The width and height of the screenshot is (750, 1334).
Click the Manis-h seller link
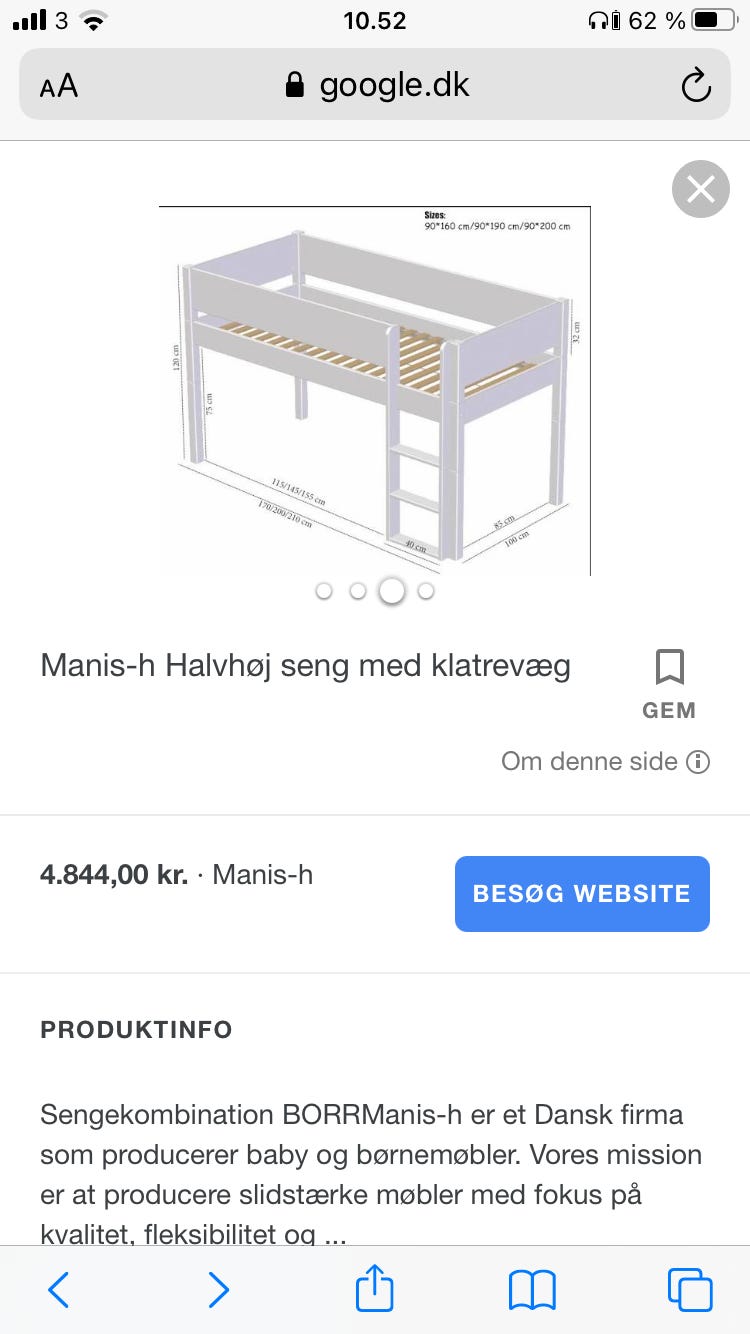coord(262,874)
